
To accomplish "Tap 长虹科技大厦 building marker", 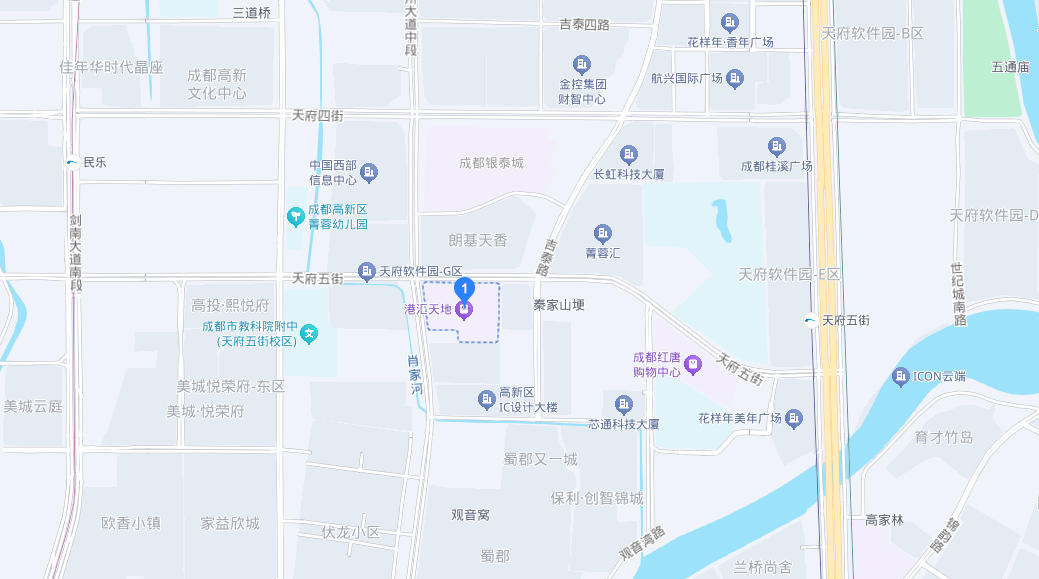I will pyautogui.click(x=629, y=154).
